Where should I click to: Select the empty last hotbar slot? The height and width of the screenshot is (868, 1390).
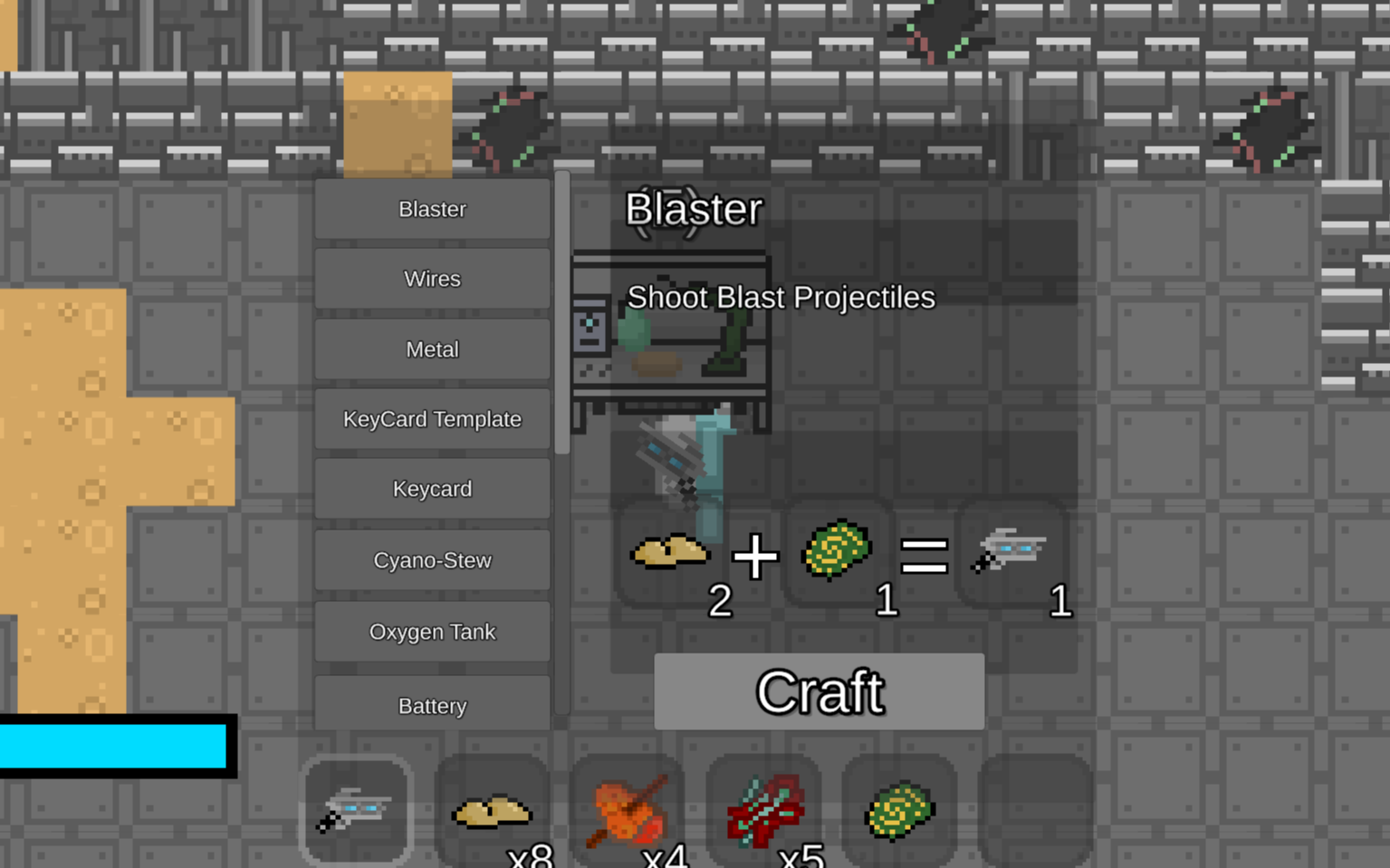click(1035, 809)
